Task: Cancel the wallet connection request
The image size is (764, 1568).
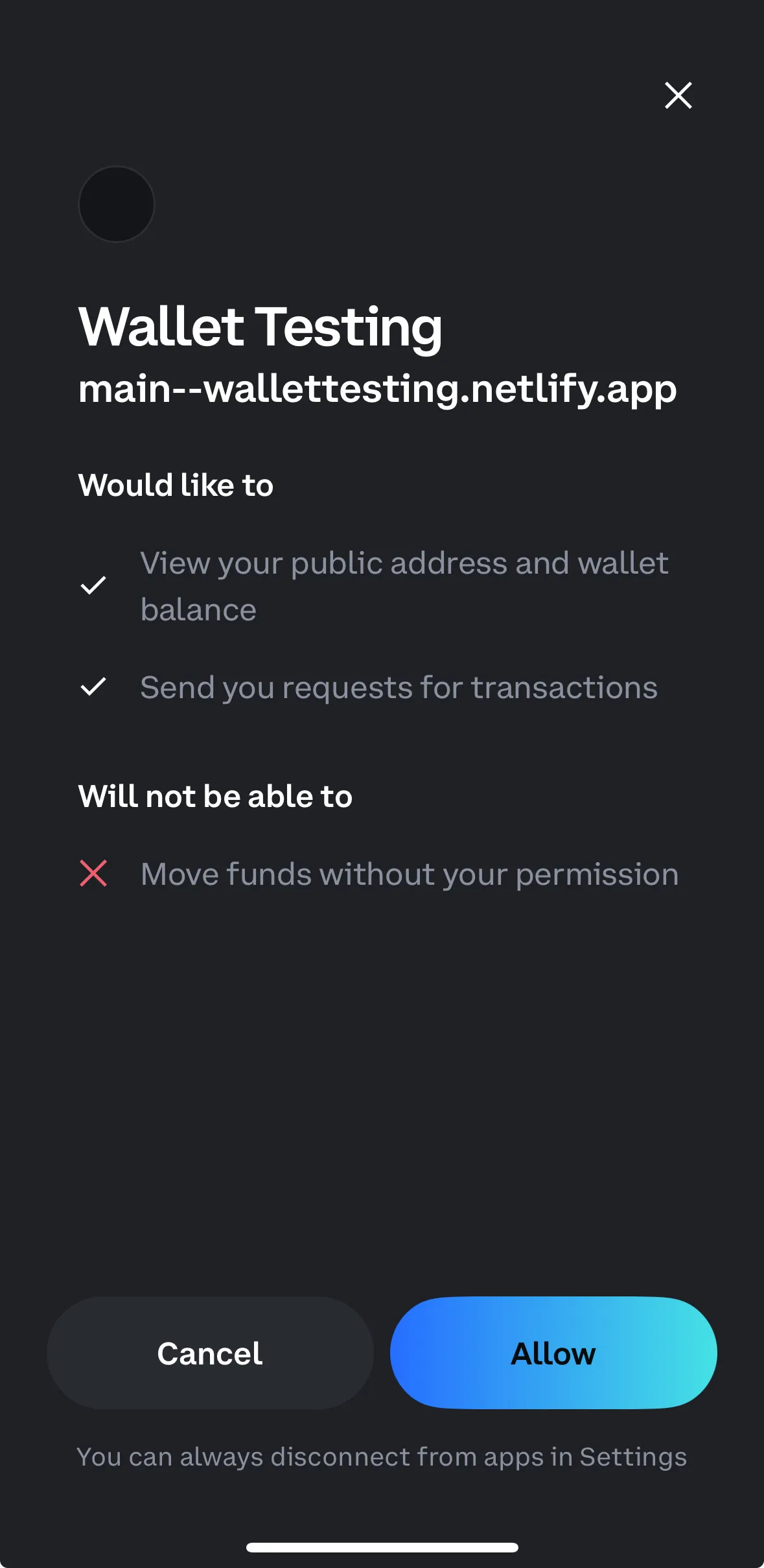Action: pyautogui.click(x=209, y=1353)
